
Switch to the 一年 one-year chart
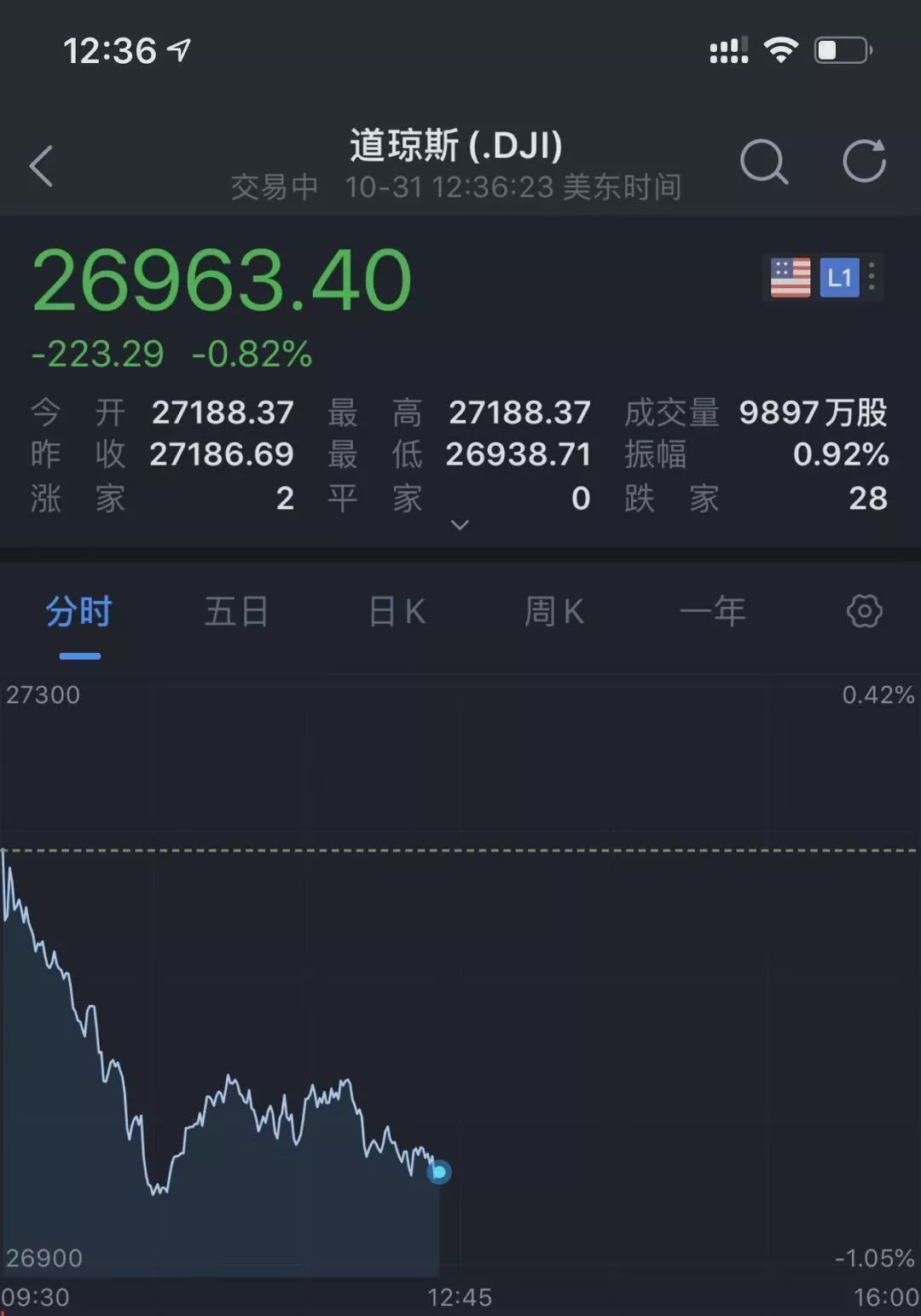712,612
